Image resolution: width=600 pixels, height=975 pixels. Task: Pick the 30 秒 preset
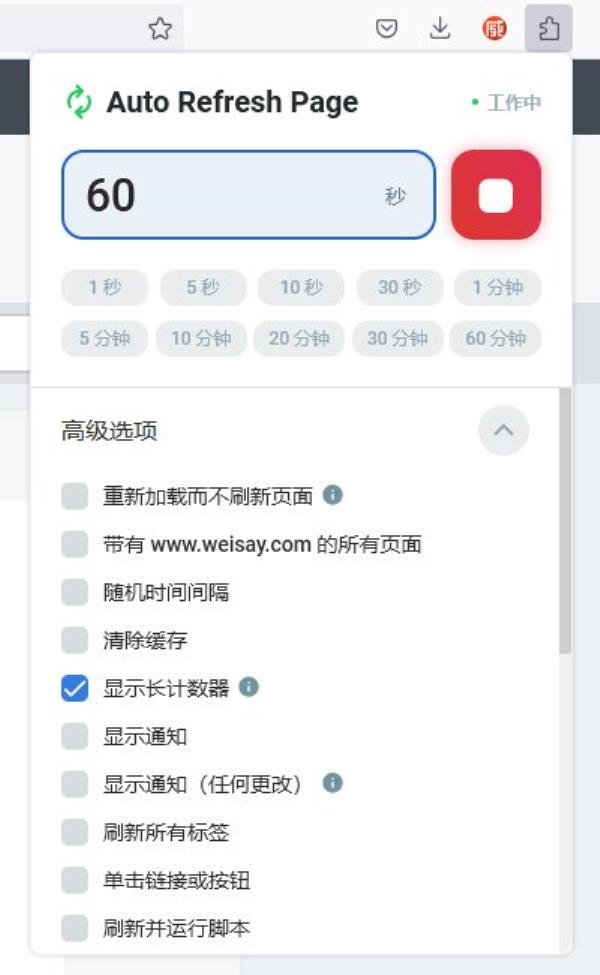[x=399, y=287]
